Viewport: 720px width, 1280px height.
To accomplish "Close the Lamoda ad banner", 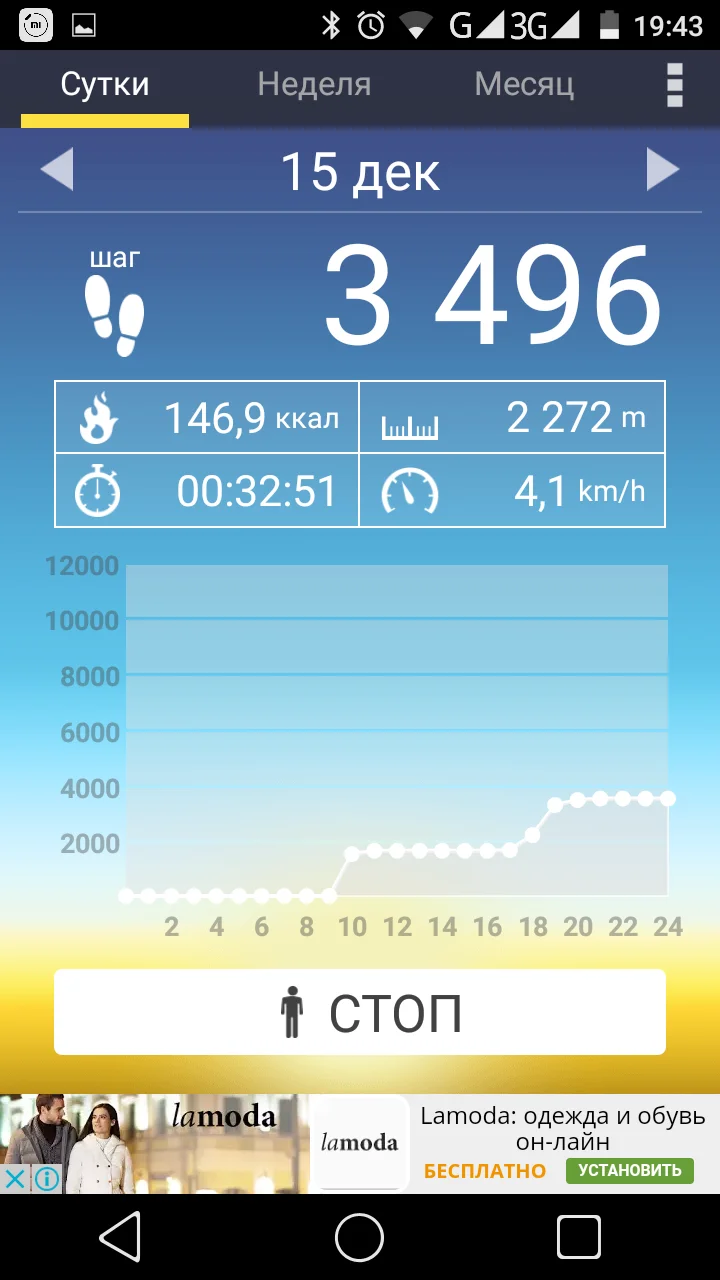I will coord(15,1179).
